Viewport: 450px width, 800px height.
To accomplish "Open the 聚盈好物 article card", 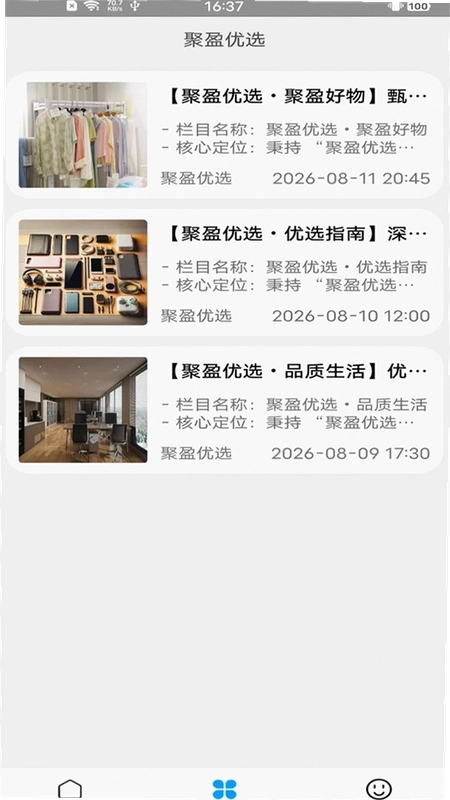I will (224, 135).
